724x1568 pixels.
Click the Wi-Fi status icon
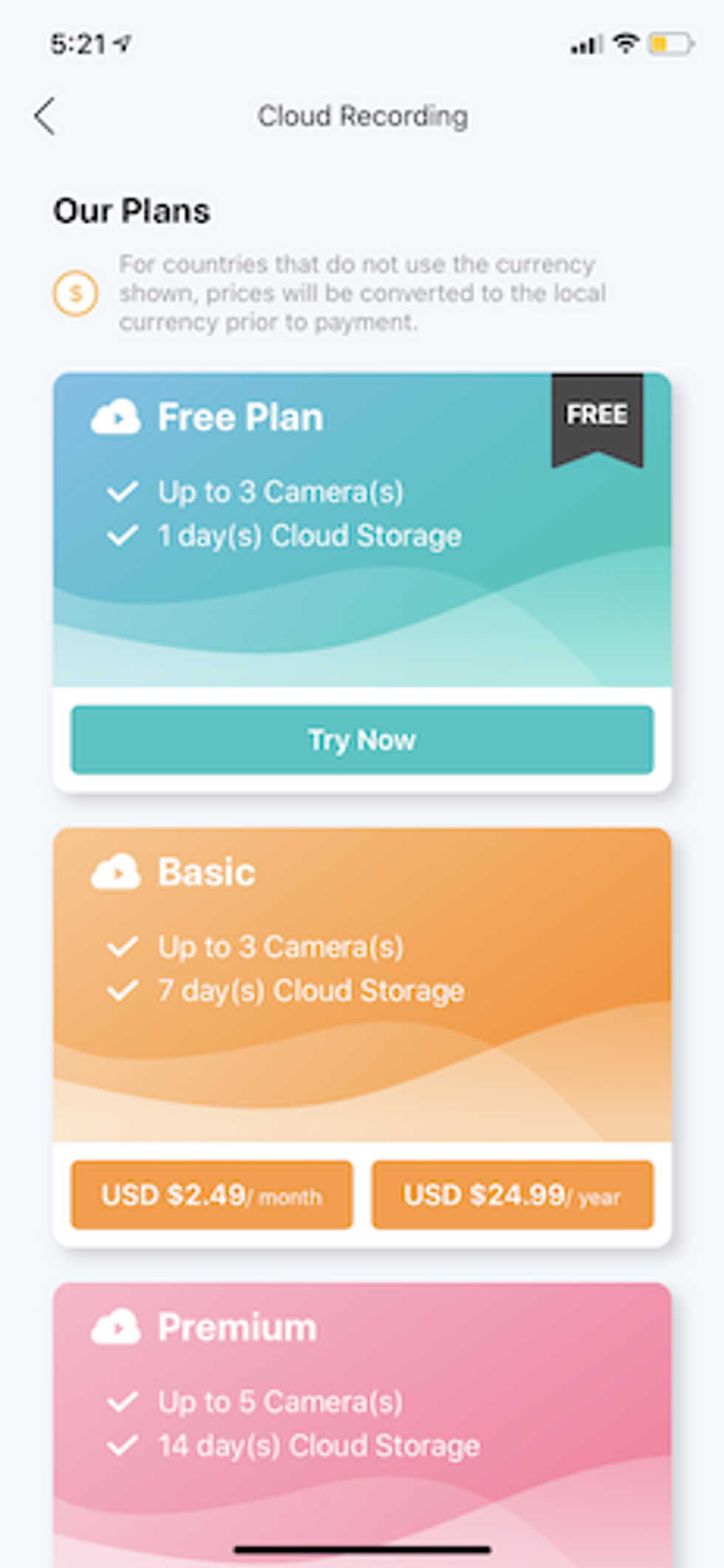tap(626, 43)
